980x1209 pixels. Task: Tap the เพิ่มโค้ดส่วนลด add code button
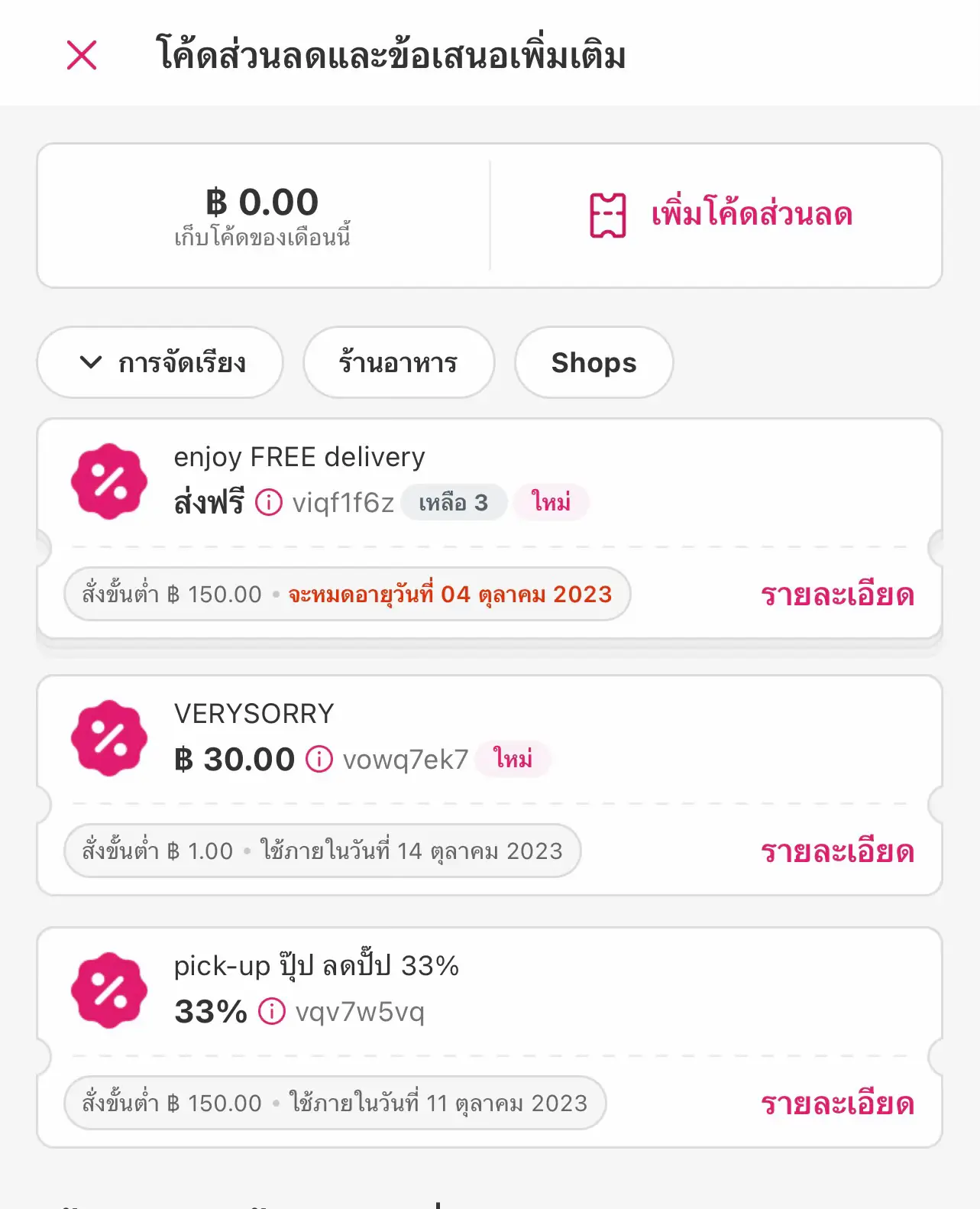pyautogui.click(x=752, y=214)
